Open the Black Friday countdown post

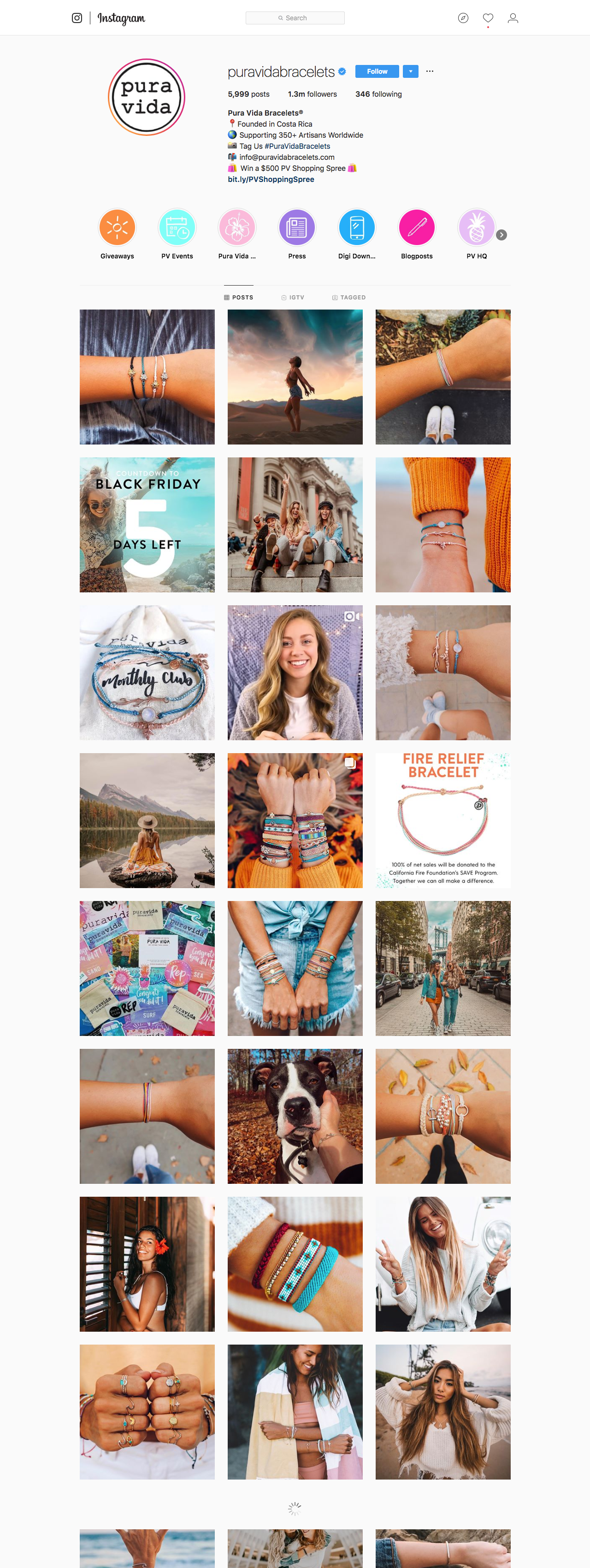[x=147, y=525]
